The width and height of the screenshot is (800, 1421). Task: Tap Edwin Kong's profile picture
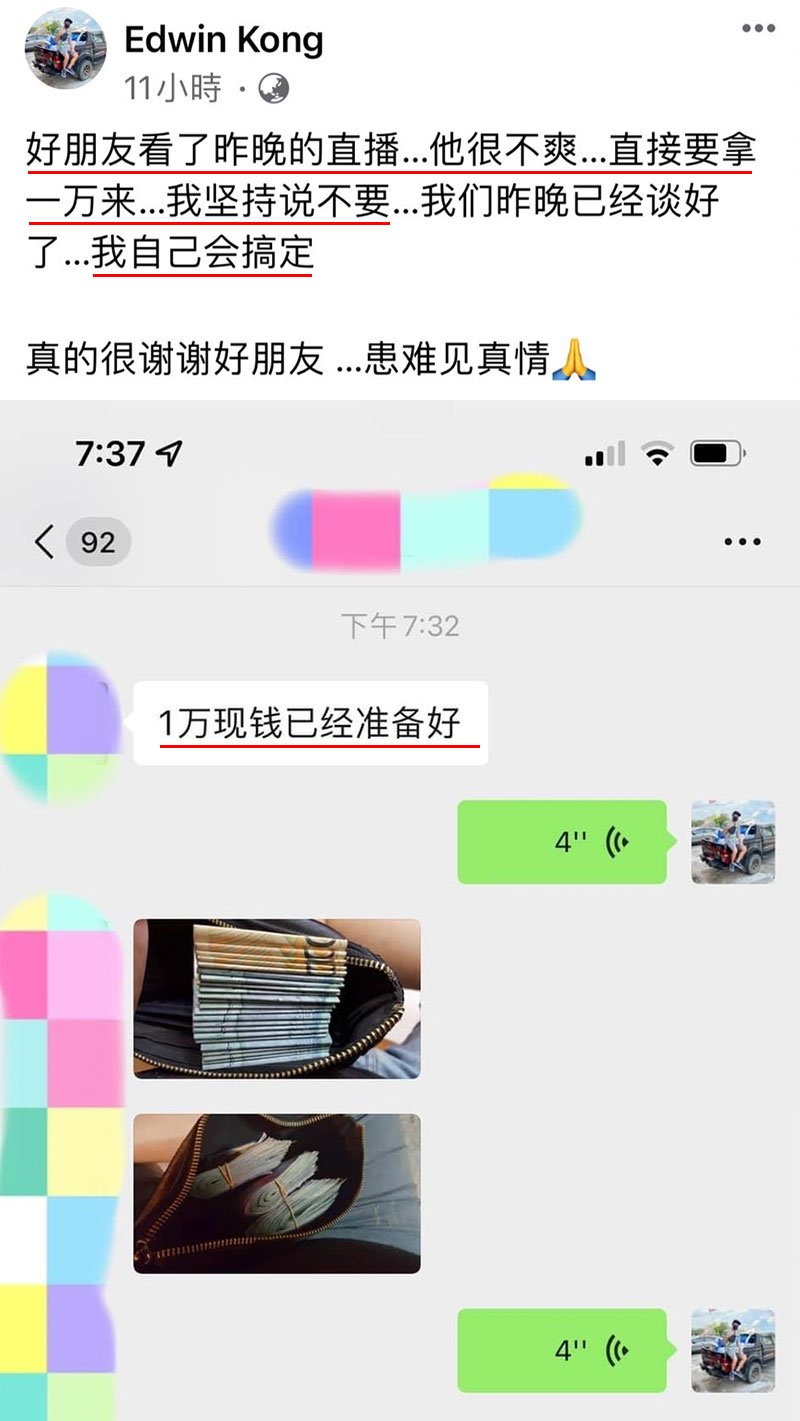pyautogui.click(x=66, y=49)
